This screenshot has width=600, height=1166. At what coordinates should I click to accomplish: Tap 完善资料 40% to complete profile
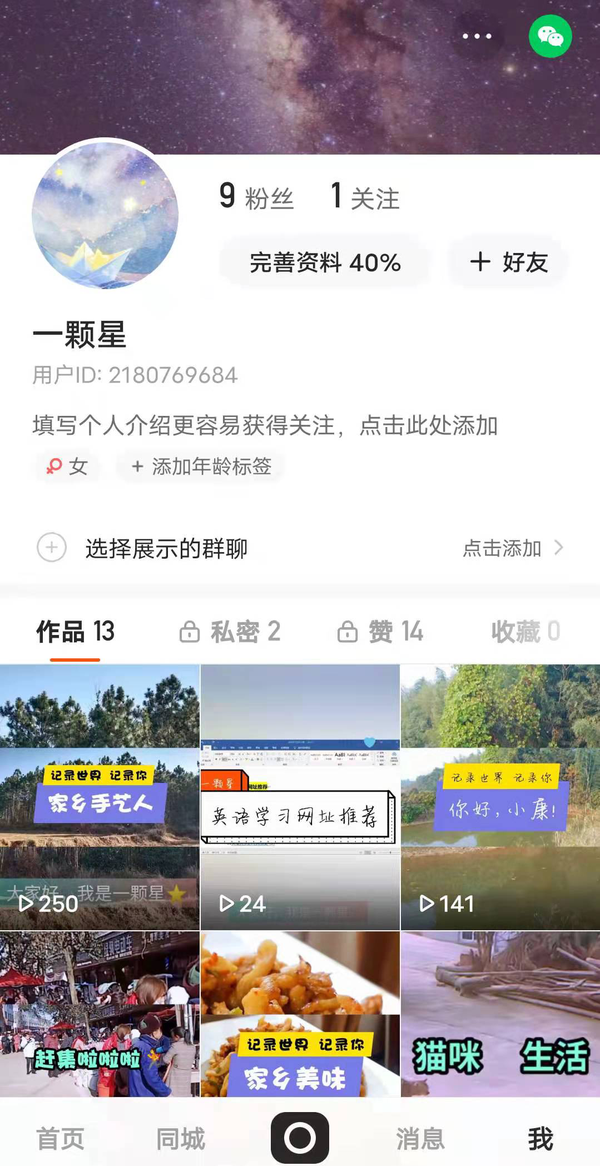click(x=325, y=263)
